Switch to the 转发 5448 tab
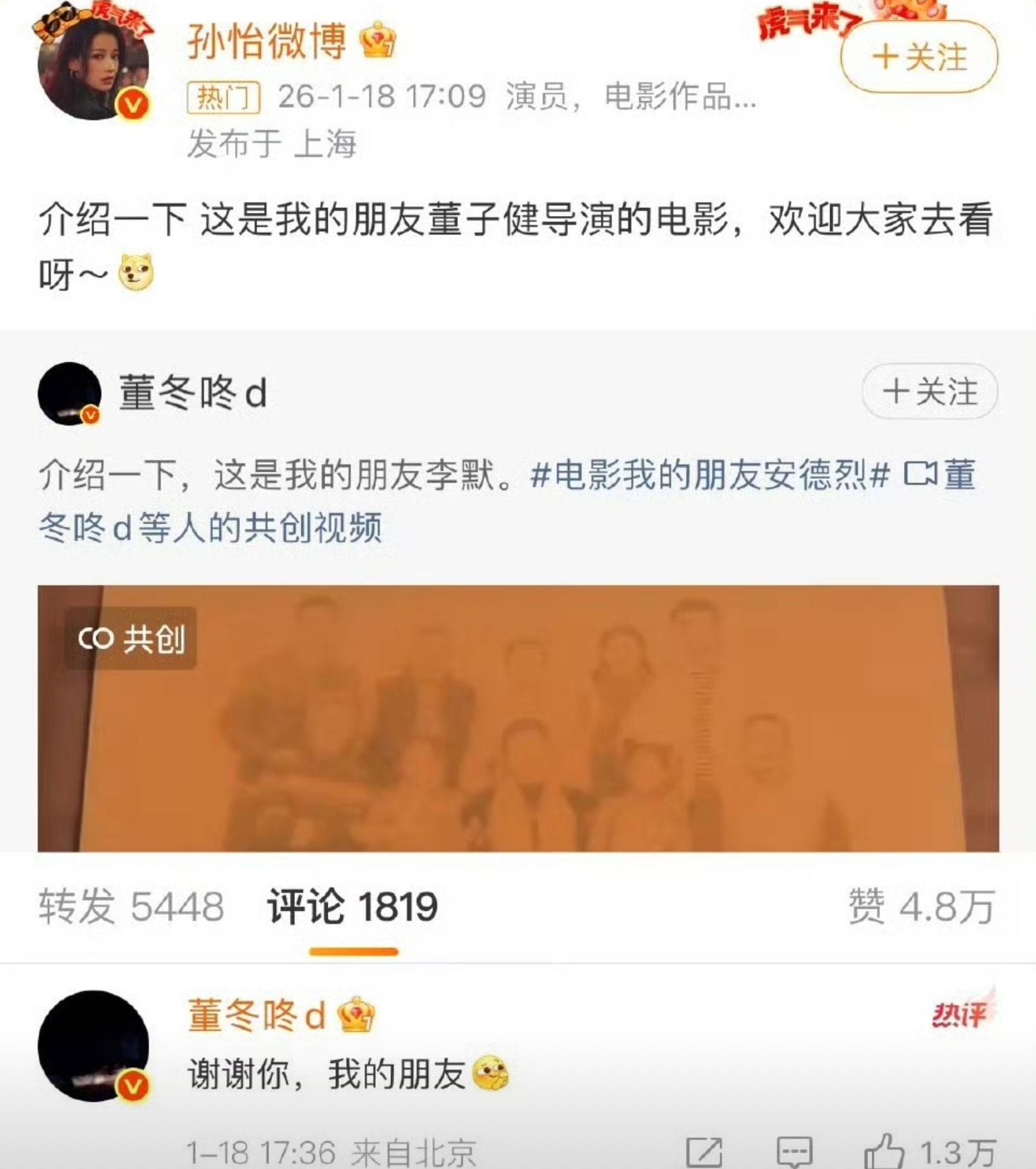Image resolution: width=1036 pixels, height=1169 pixels. coord(131,906)
